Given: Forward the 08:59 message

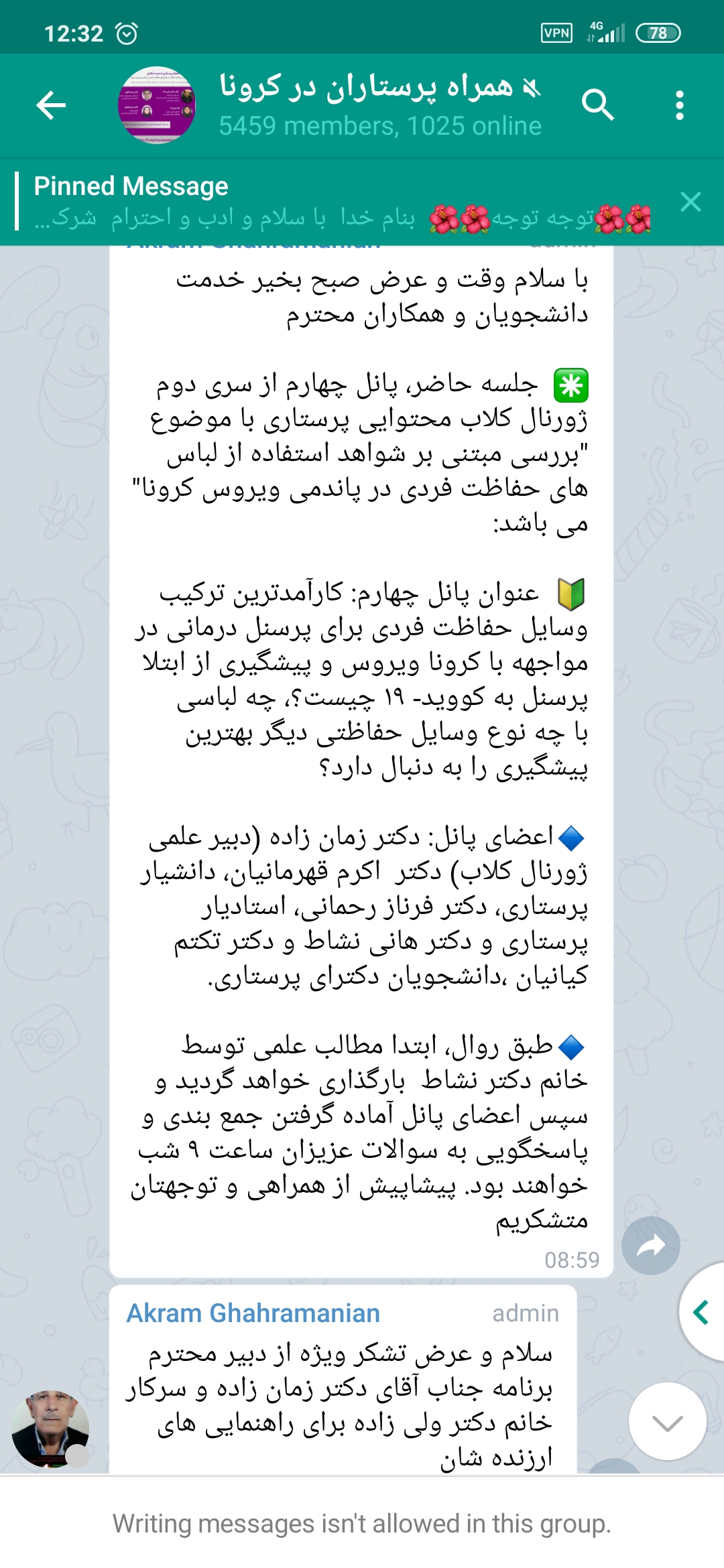Looking at the screenshot, I should (650, 1246).
